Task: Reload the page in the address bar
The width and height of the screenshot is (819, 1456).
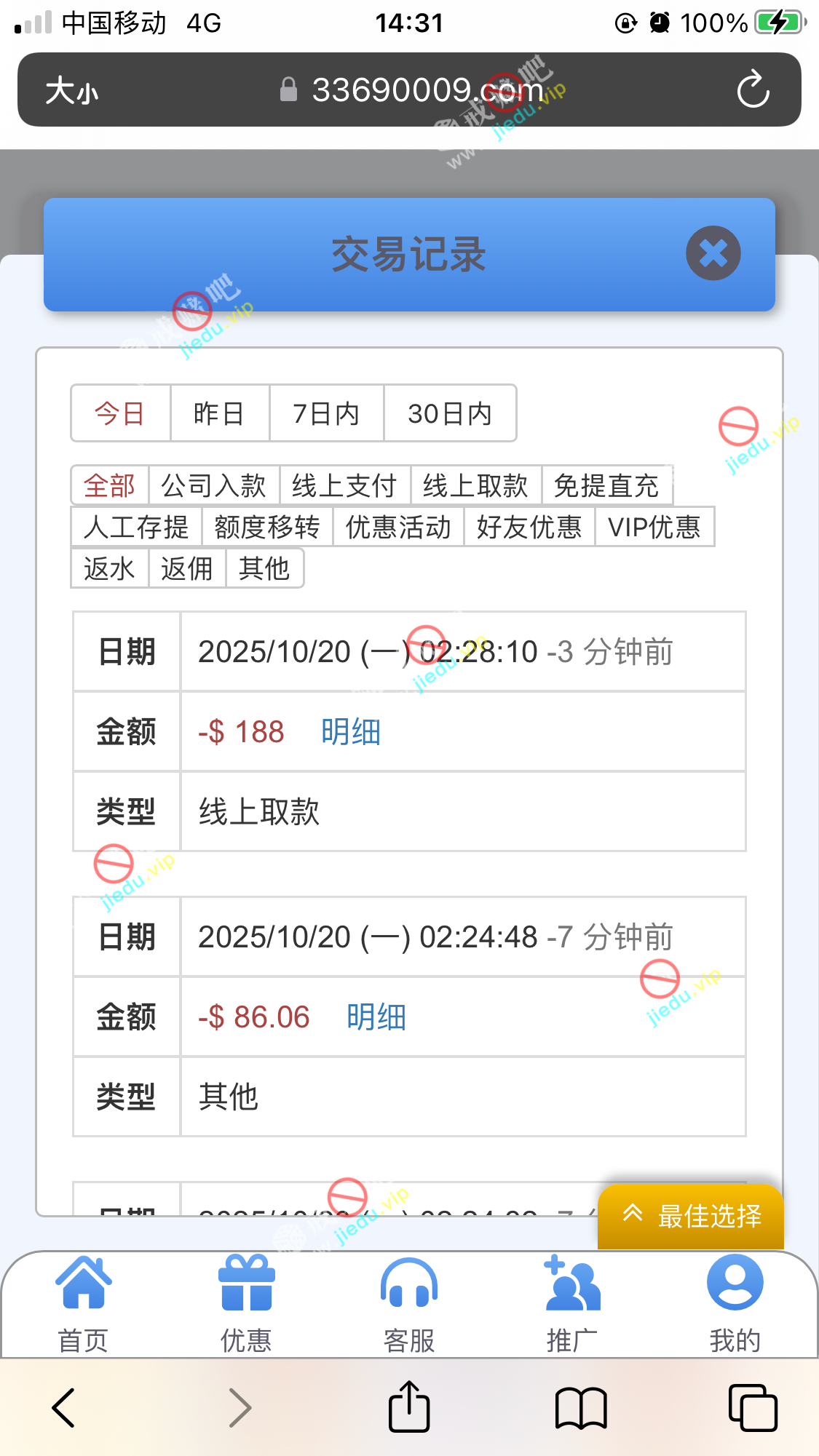Action: (753, 89)
